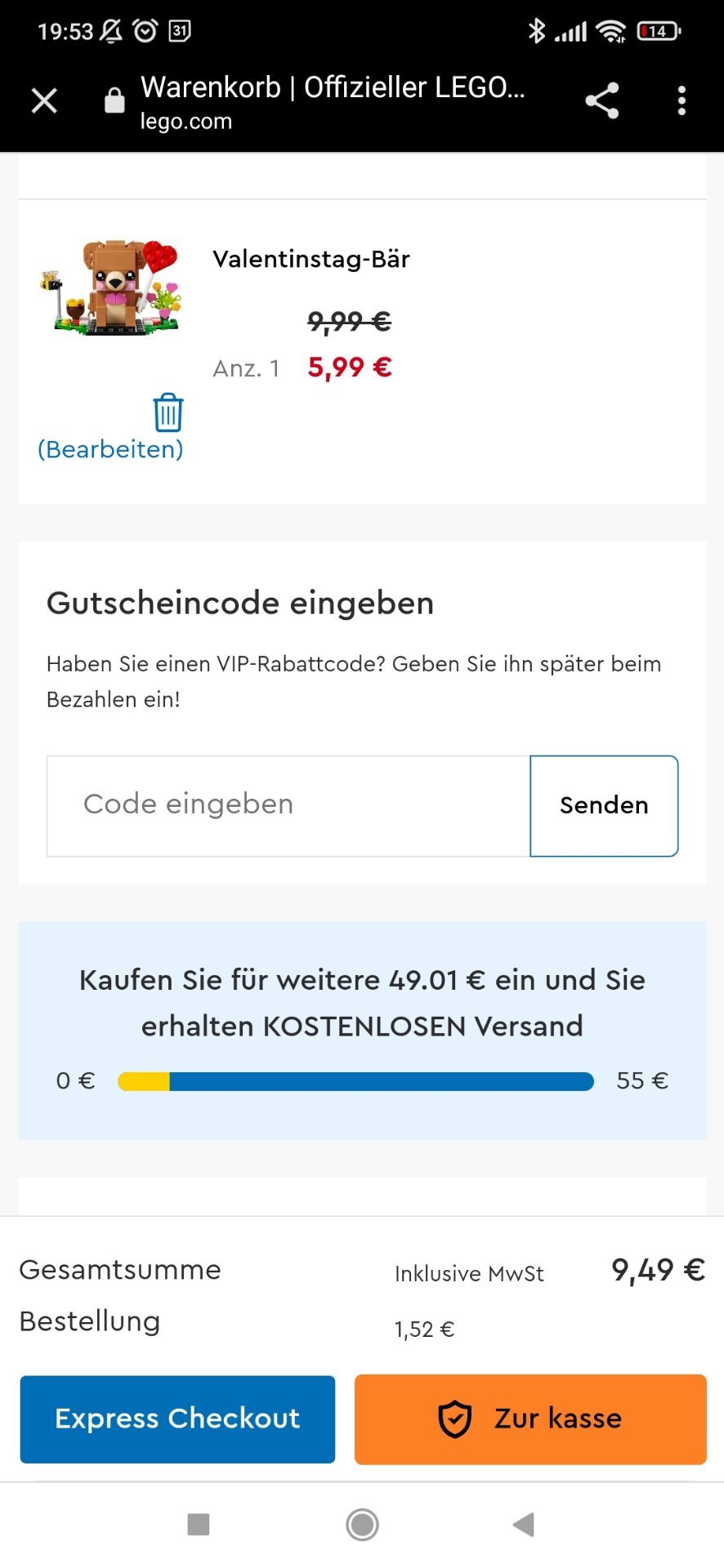Start Express Checkout
The width and height of the screenshot is (724, 1568).
(177, 1419)
